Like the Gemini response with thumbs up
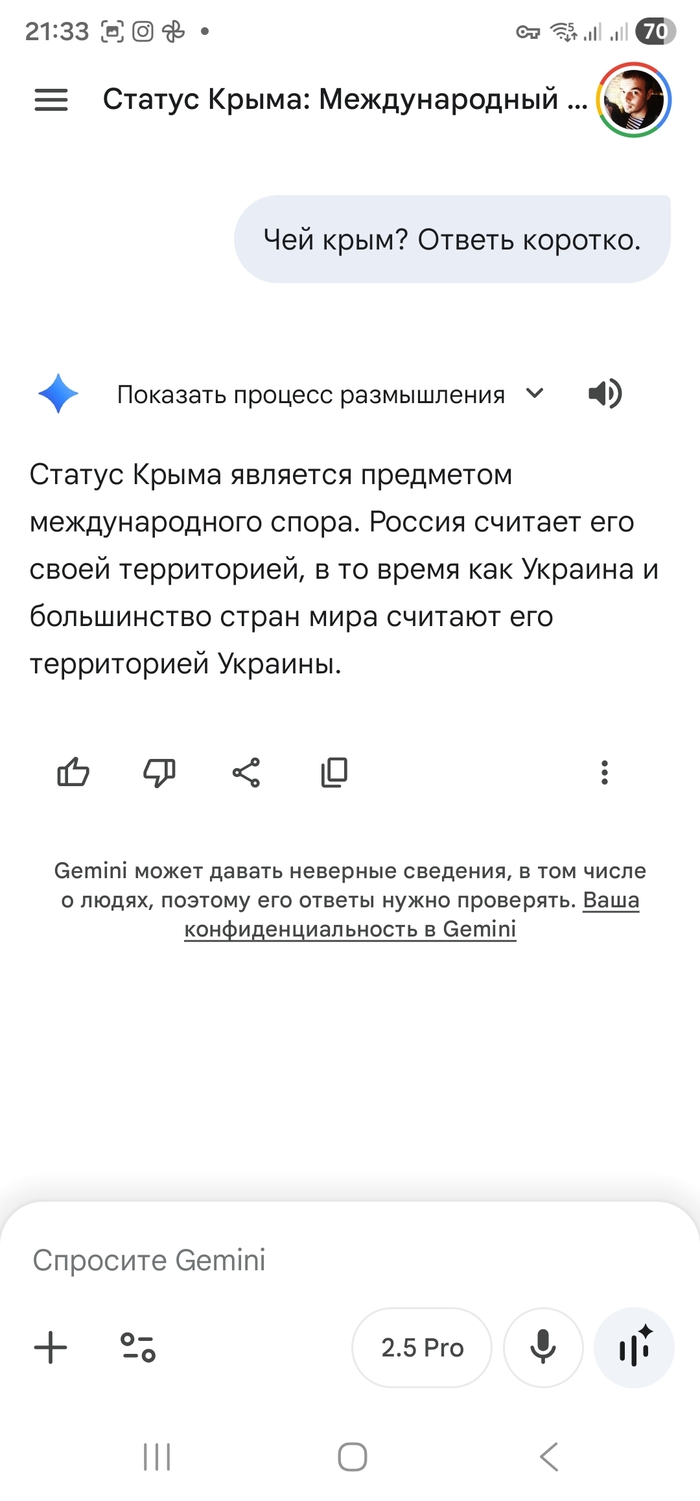Image resolution: width=700 pixels, height=1501 pixels. [73, 772]
